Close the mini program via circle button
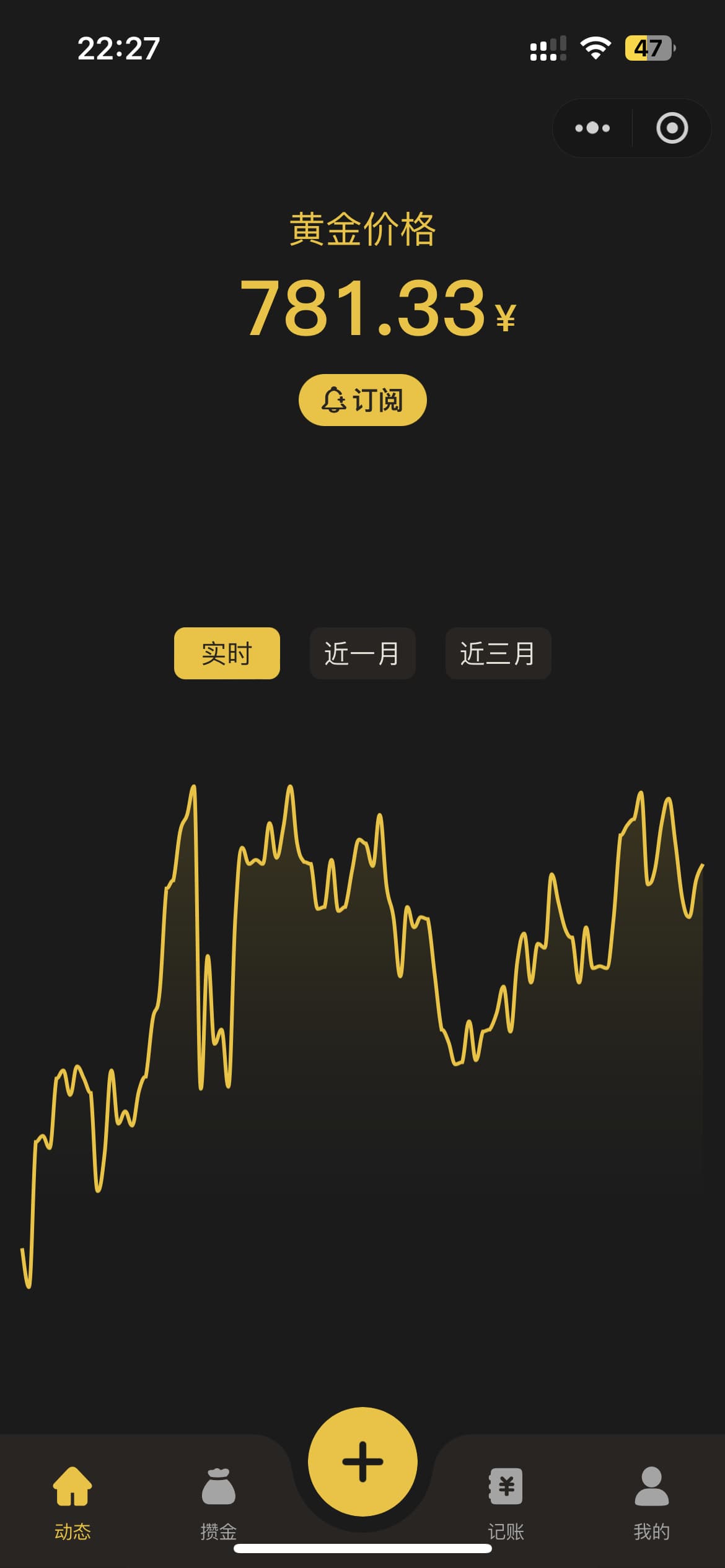 [672, 128]
